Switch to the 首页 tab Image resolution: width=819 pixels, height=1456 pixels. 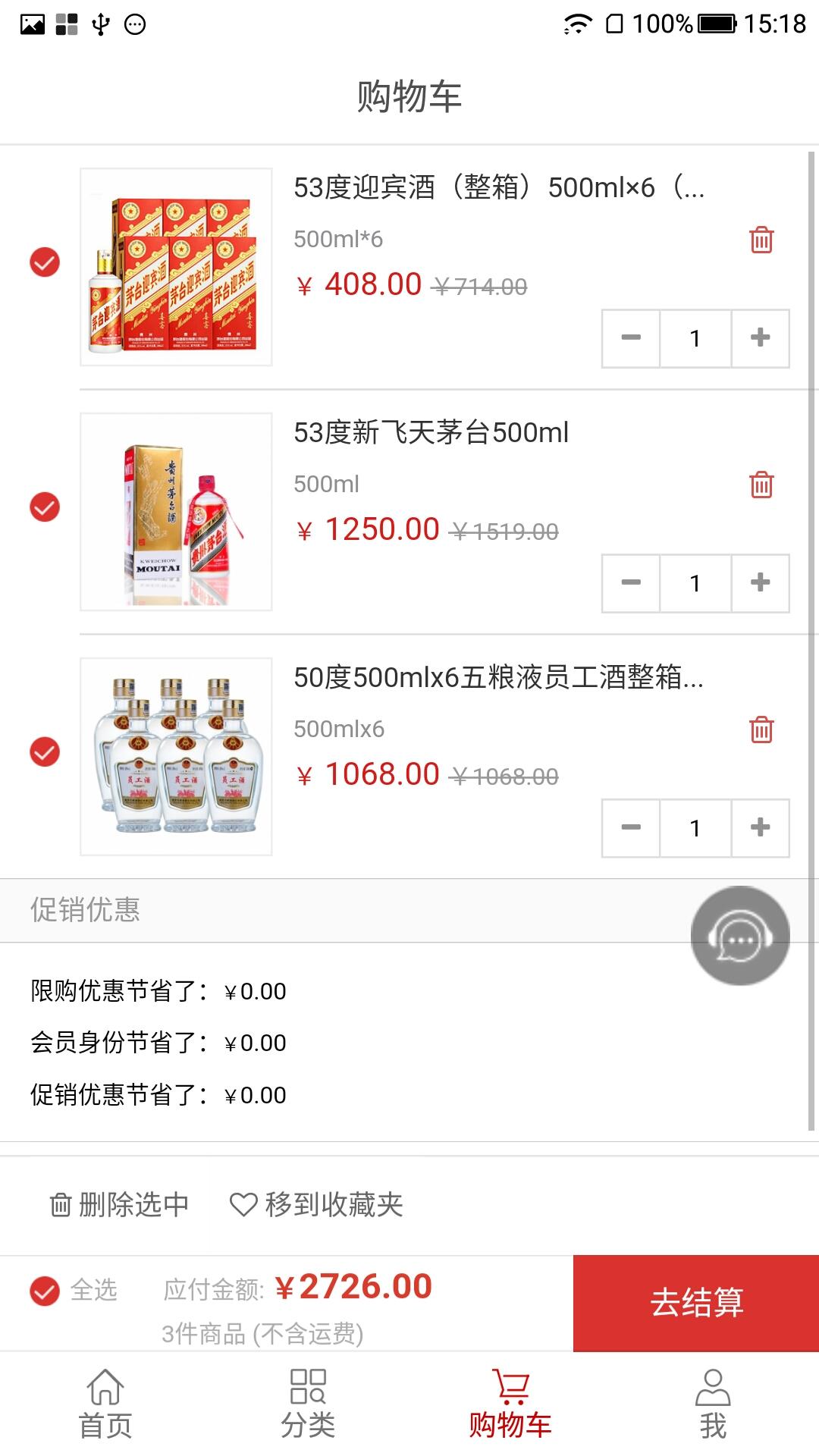[105, 1404]
